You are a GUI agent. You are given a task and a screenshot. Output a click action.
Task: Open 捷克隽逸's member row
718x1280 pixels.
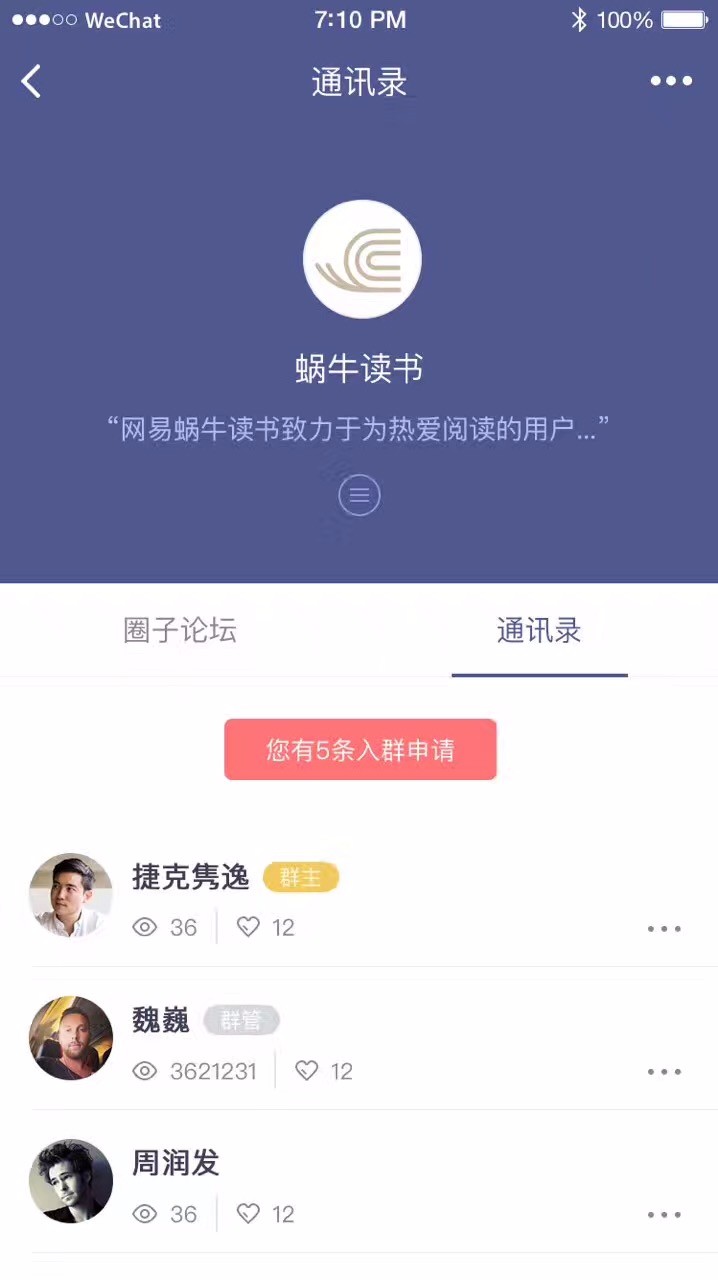point(359,895)
